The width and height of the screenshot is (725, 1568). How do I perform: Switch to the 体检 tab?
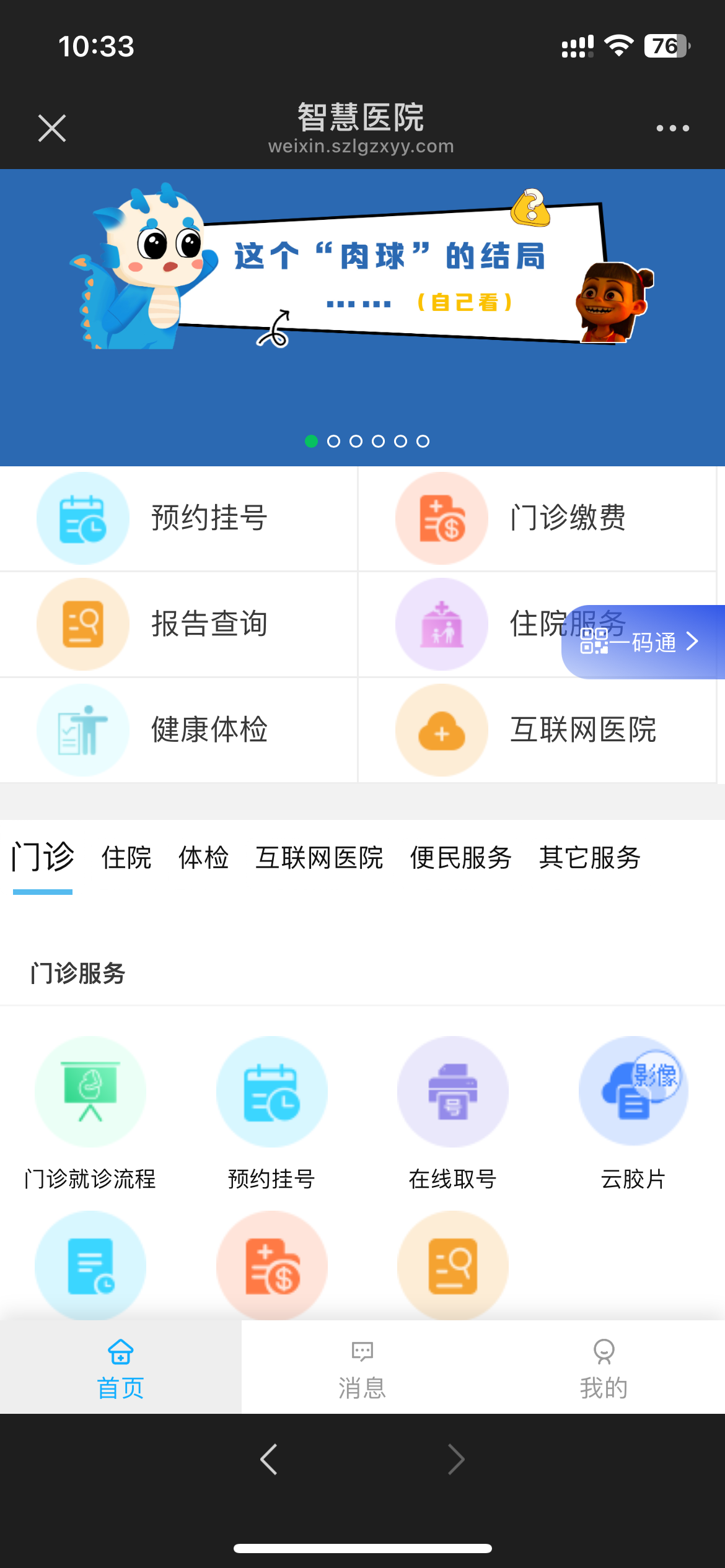[203, 858]
